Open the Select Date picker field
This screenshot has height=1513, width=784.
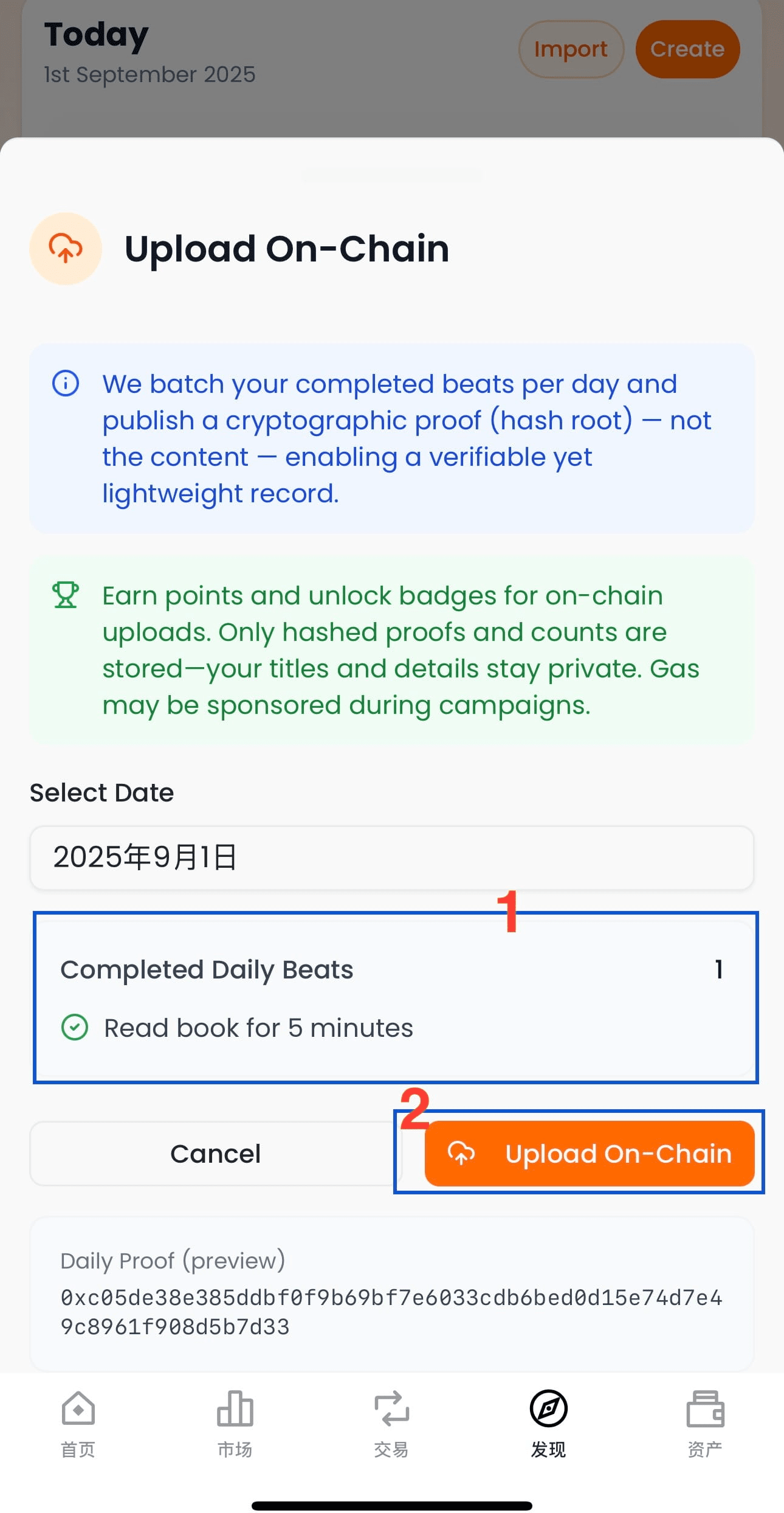coord(392,857)
